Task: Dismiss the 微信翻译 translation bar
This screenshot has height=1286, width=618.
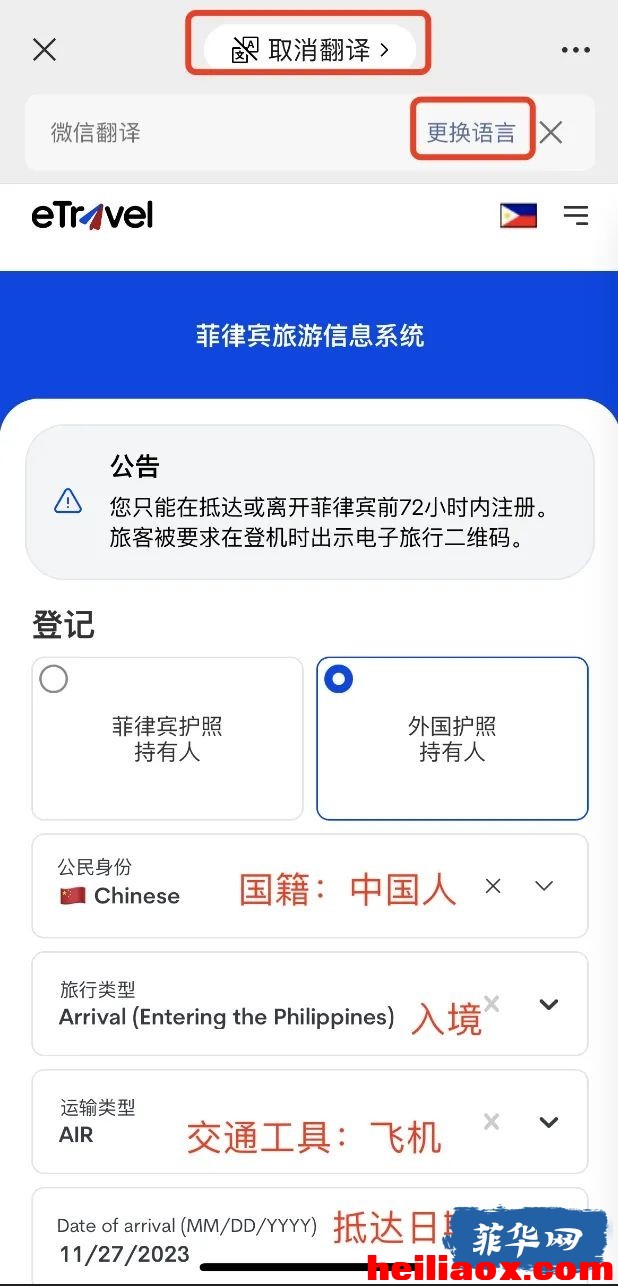Action: 551,132
